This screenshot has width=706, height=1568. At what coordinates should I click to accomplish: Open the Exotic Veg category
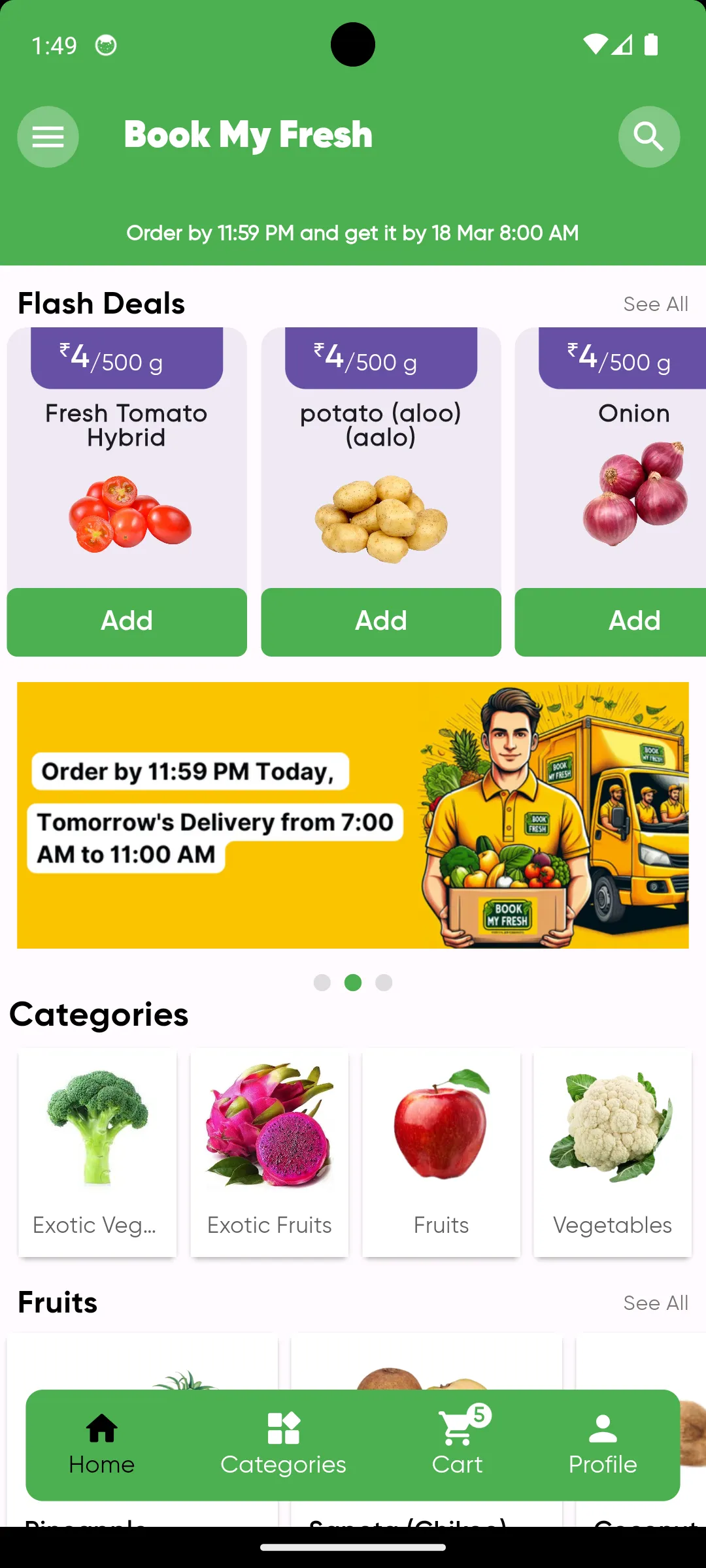click(97, 1152)
